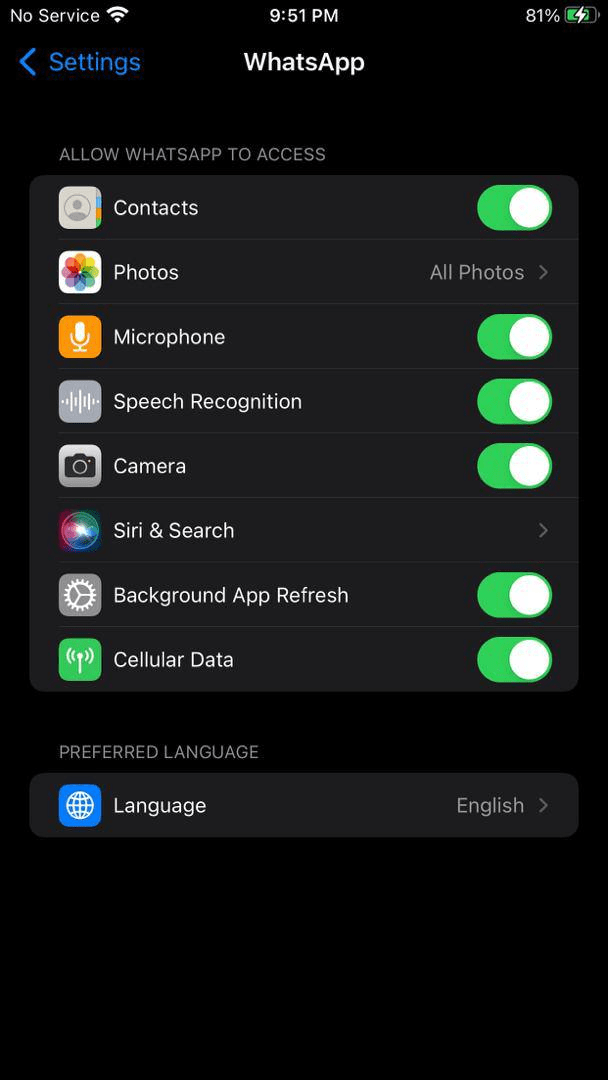The width and height of the screenshot is (608, 1080).
Task: Open Photos access options
Action: pyautogui.click(x=304, y=272)
